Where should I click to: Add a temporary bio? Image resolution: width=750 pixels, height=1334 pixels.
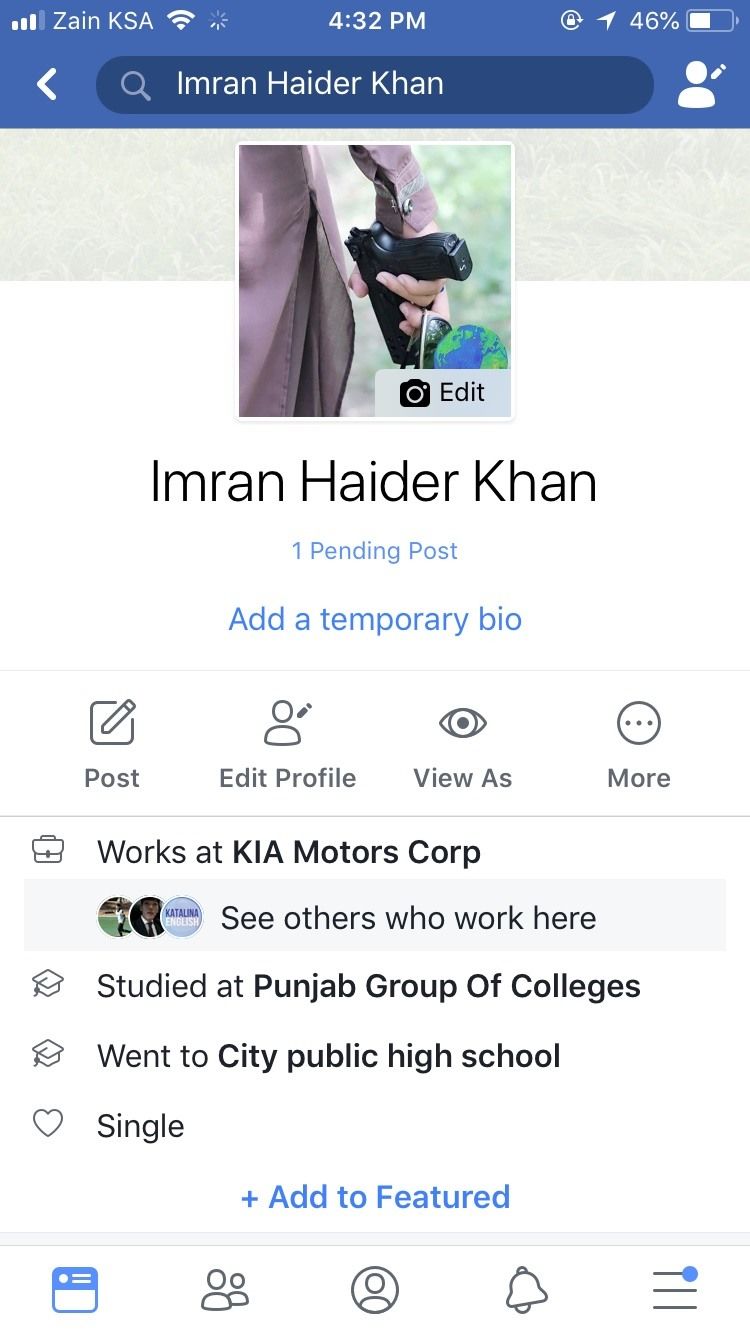pos(375,619)
